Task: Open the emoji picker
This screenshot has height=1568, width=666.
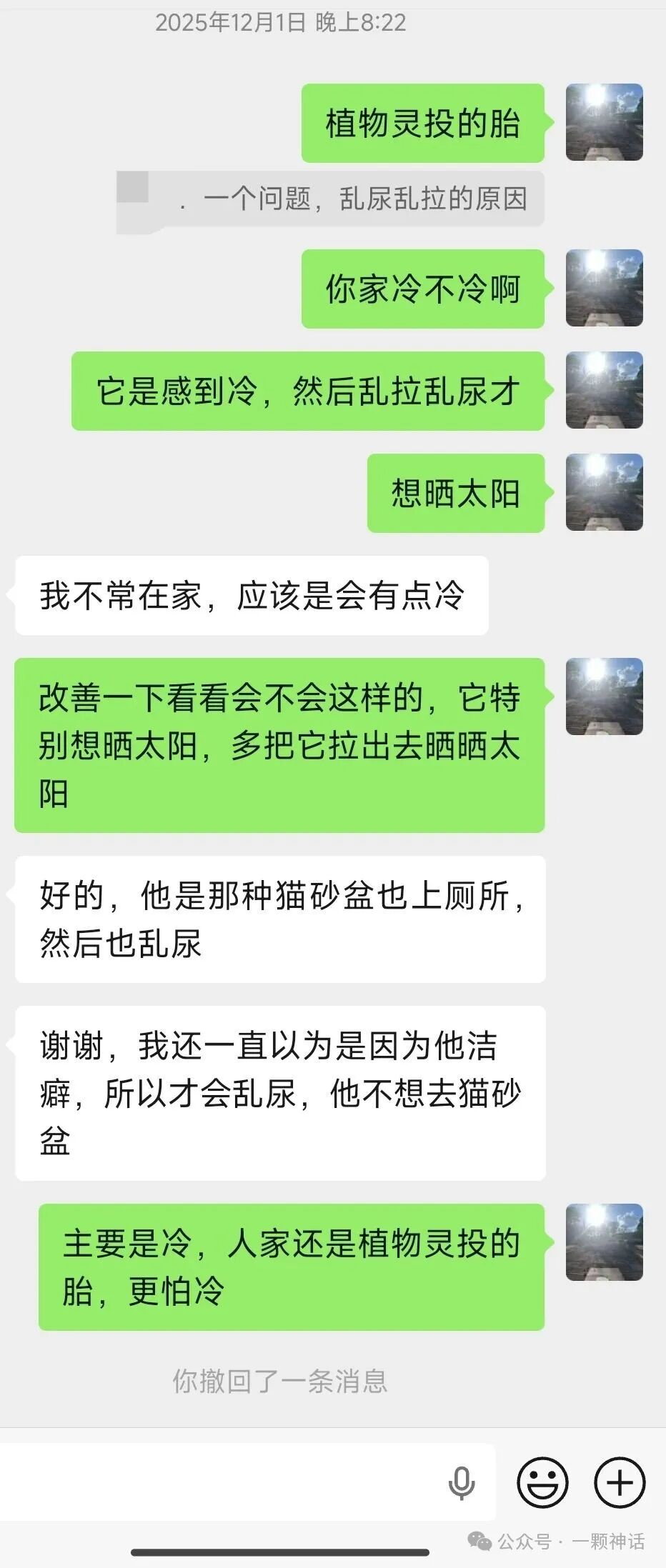Action: pos(542,1483)
